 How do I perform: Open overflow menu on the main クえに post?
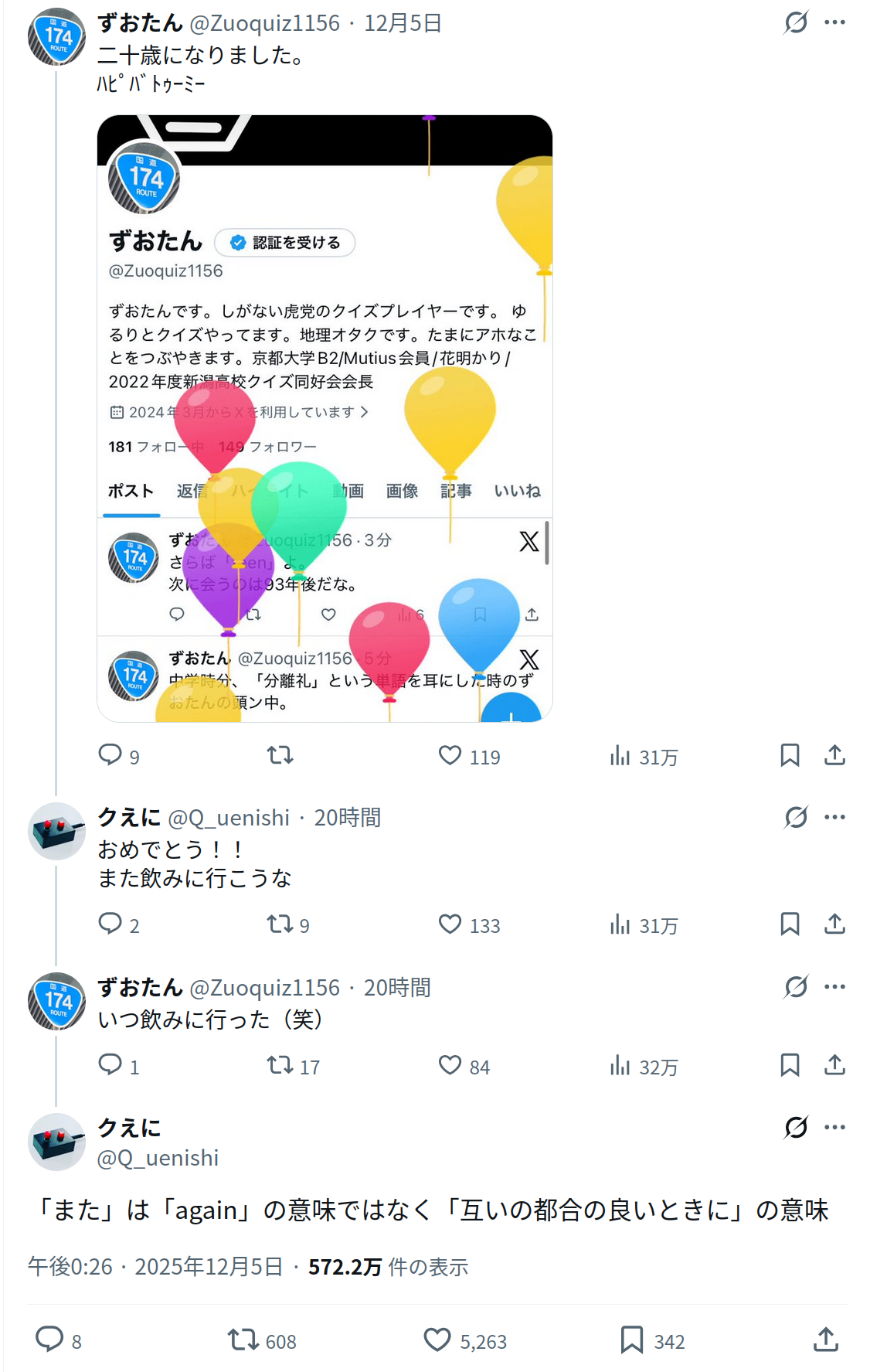(x=834, y=1127)
